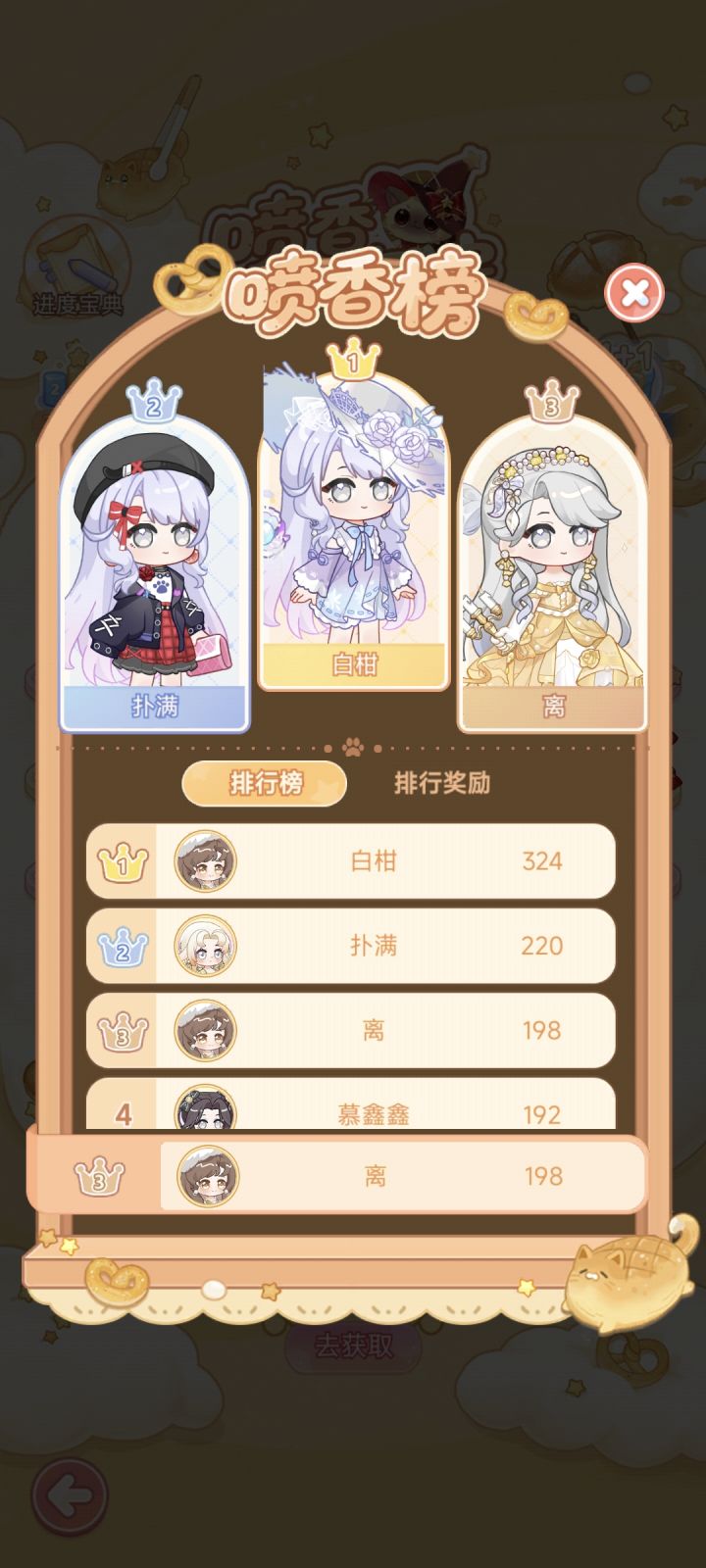Viewport: 706px width, 1568px height.
Task: Tap the 去获取 button
Action: point(353,1347)
